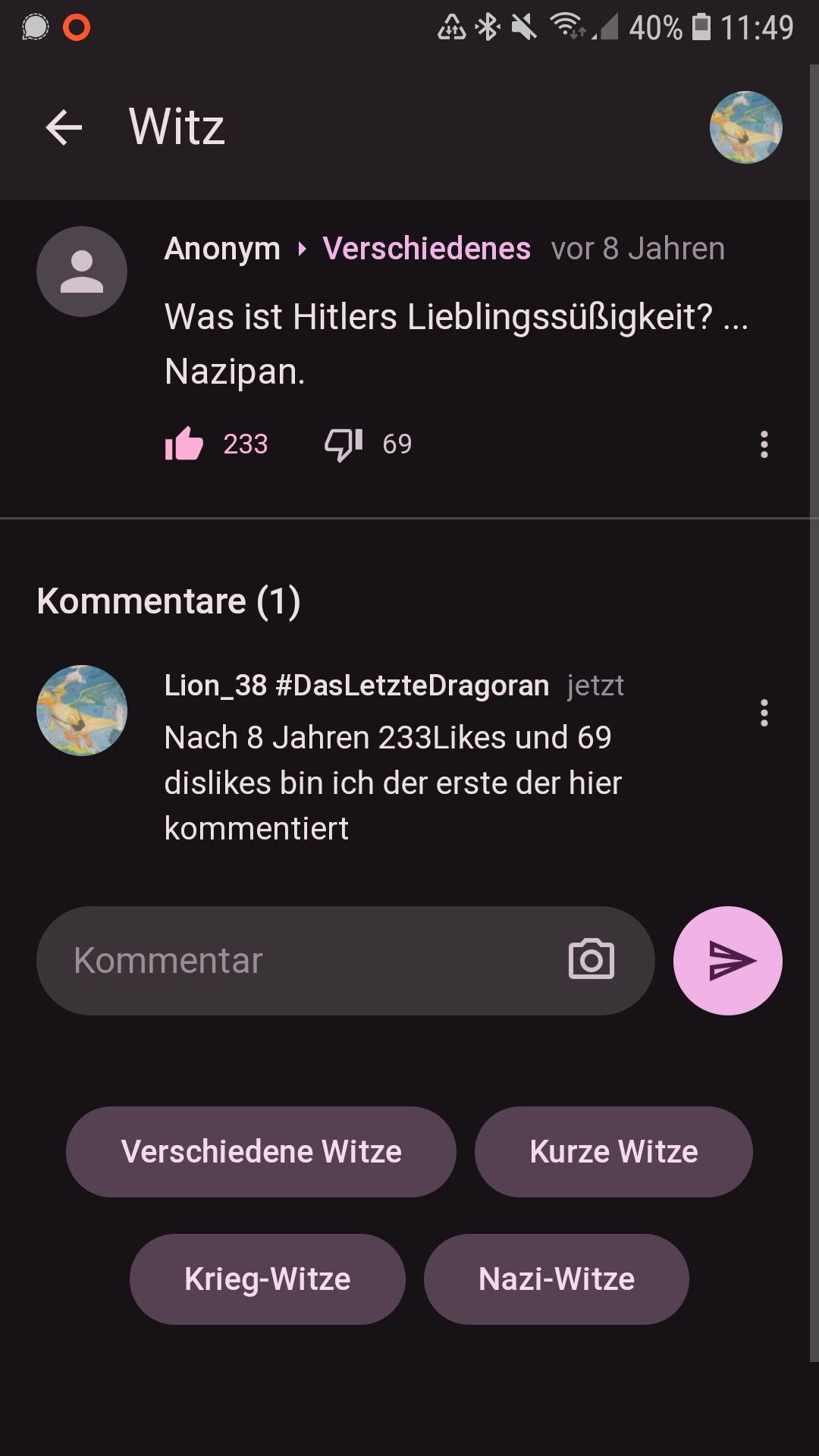Open the Verschiedenes category link
Image resolution: width=819 pixels, height=1456 pixels.
click(x=426, y=249)
